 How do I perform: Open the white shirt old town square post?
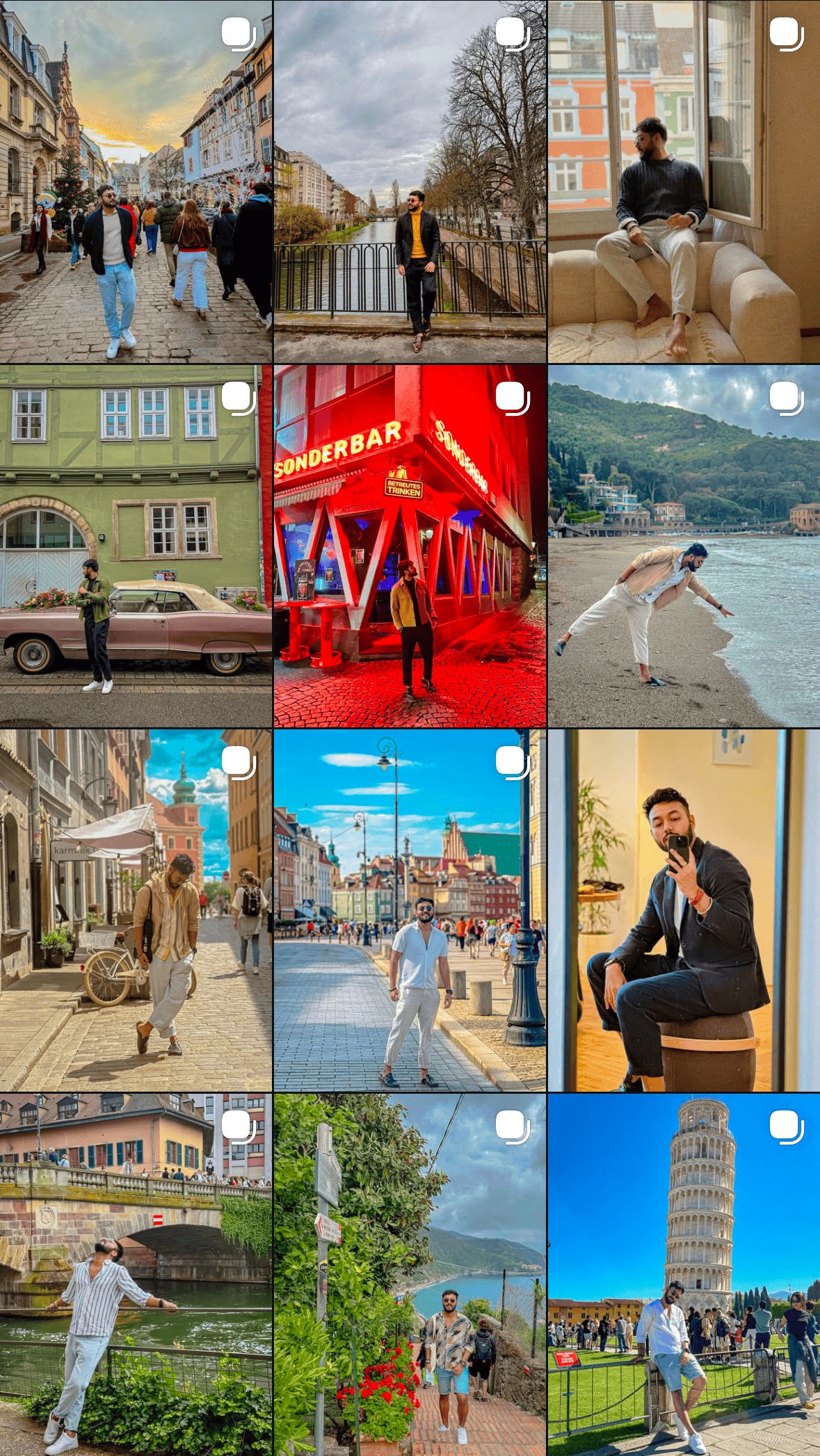410,910
